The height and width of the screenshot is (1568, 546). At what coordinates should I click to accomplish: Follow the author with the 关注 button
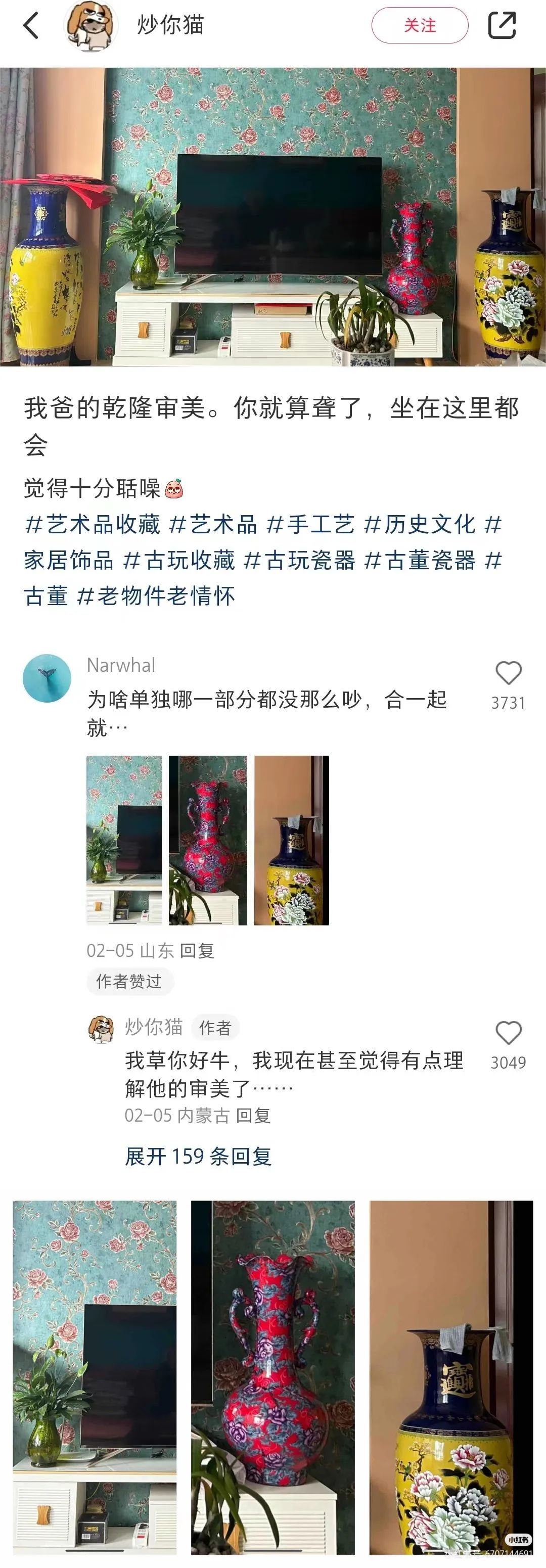pos(420,26)
